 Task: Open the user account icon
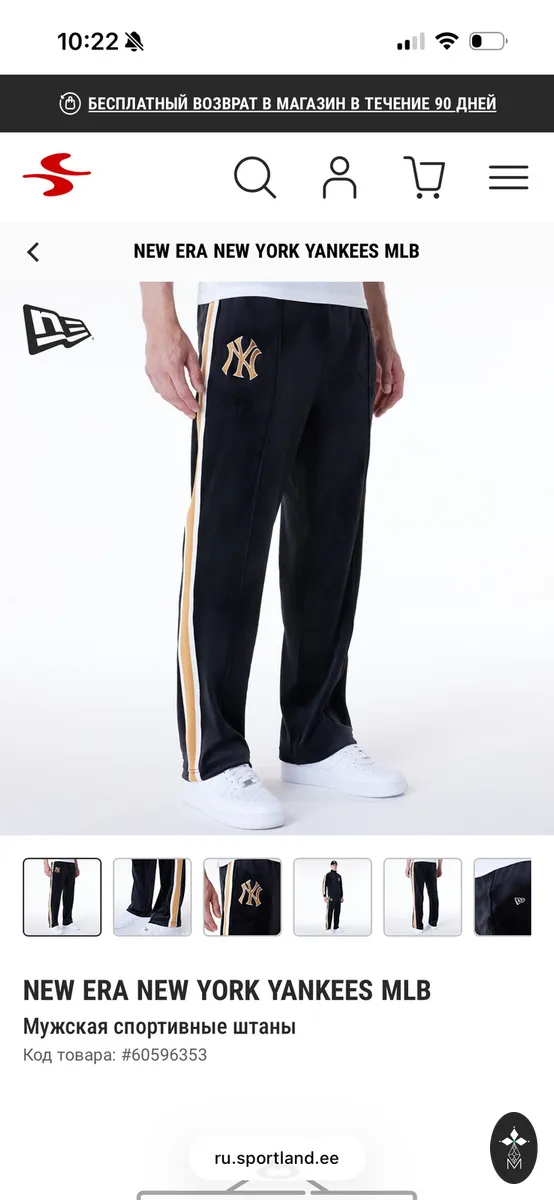pyautogui.click(x=340, y=177)
